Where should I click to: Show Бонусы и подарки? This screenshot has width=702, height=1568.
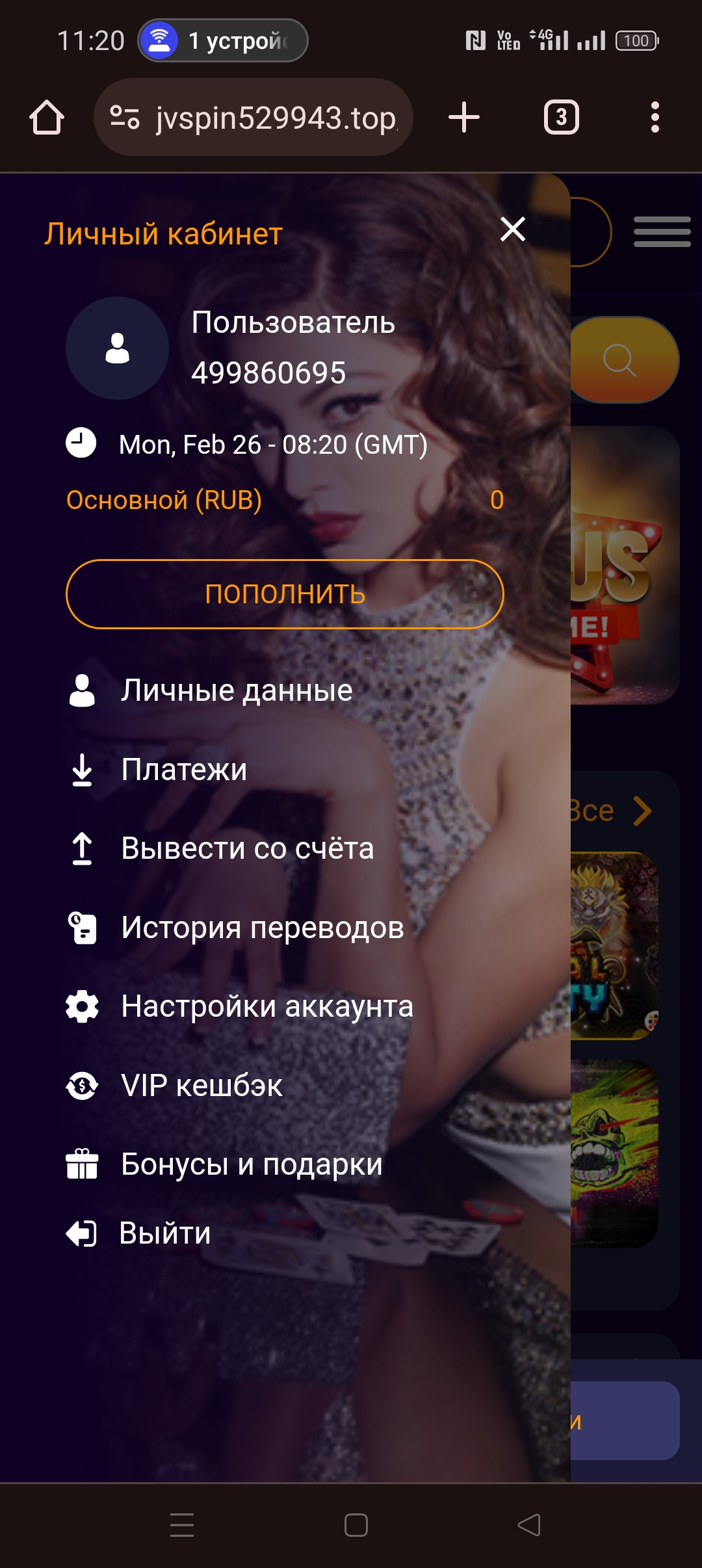[x=252, y=1164]
